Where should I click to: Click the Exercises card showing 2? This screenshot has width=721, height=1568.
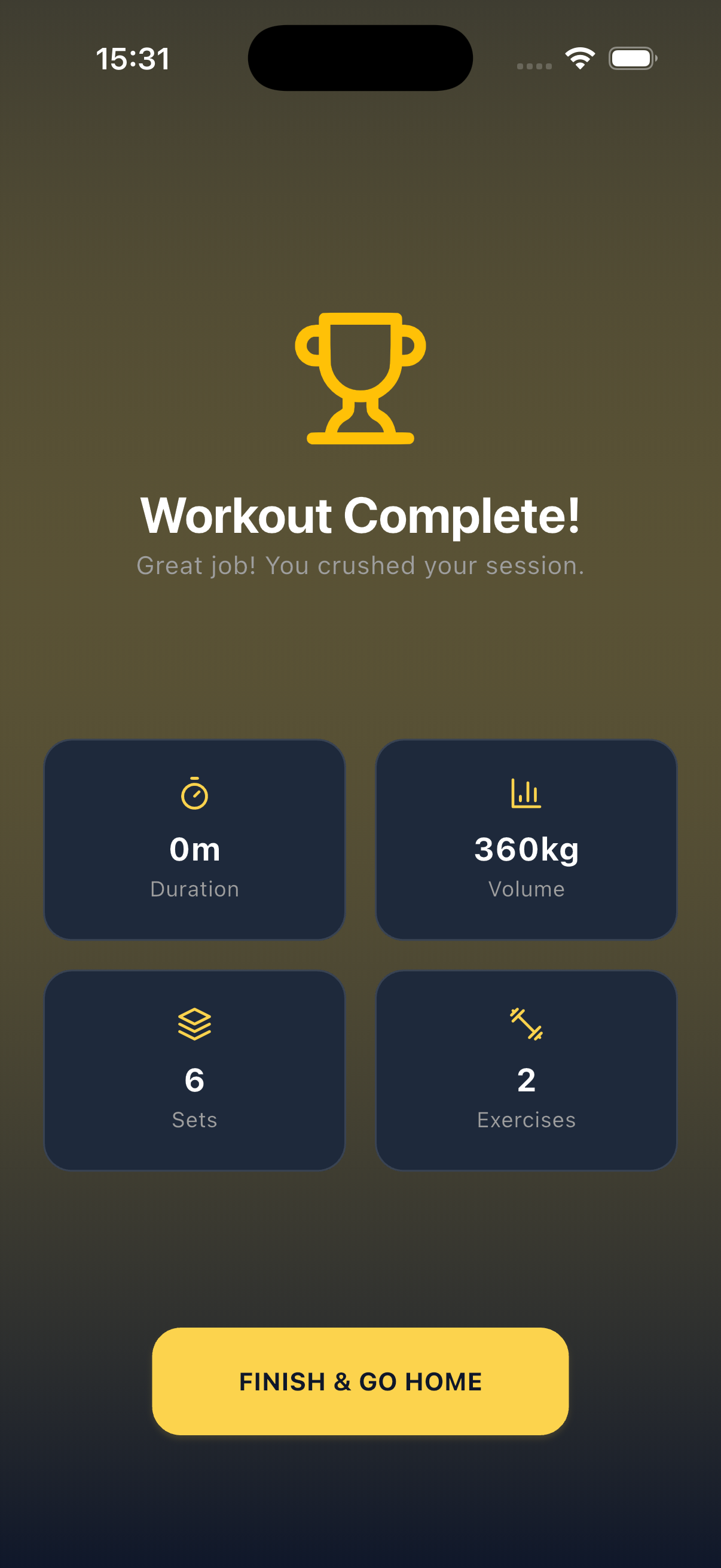pos(526,1071)
